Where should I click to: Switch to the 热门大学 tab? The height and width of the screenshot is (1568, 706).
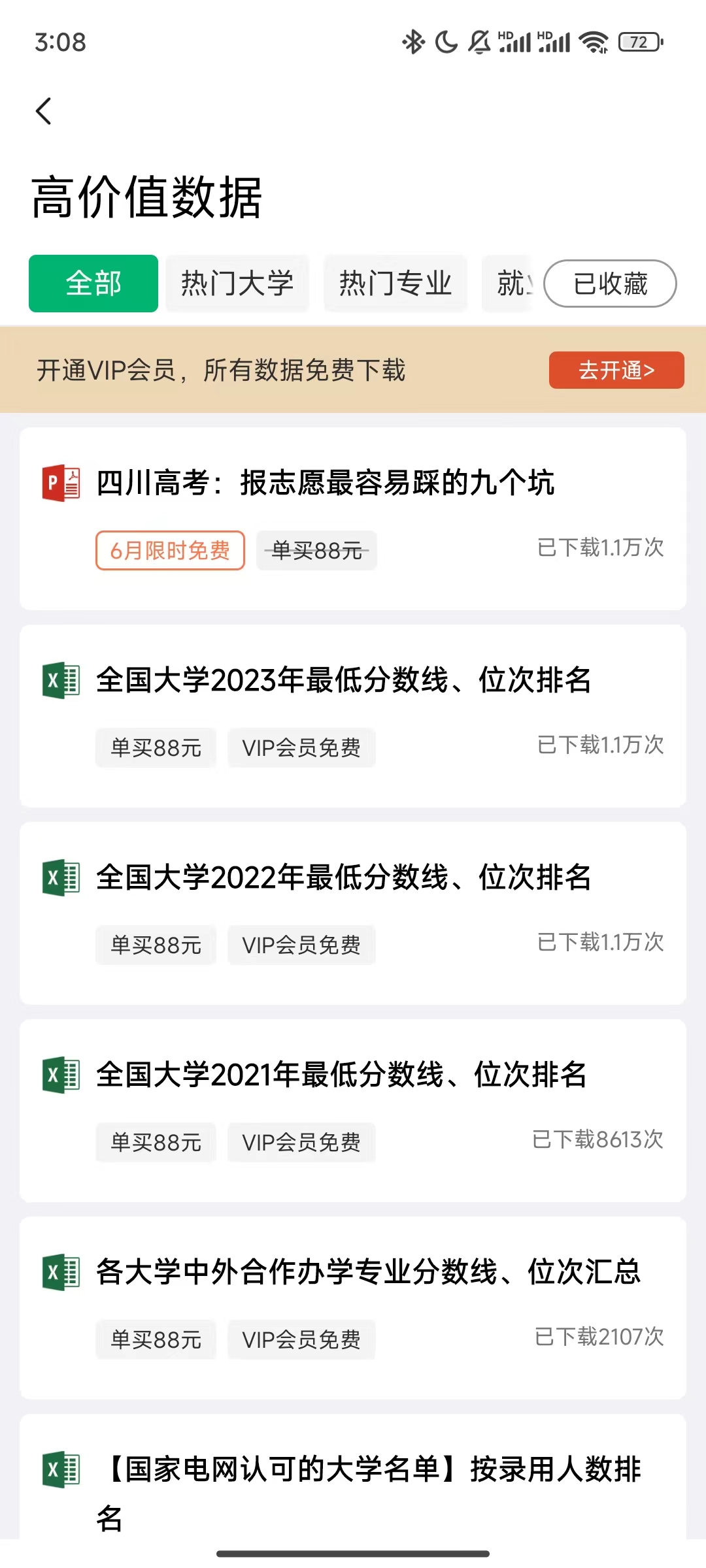pyautogui.click(x=237, y=284)
